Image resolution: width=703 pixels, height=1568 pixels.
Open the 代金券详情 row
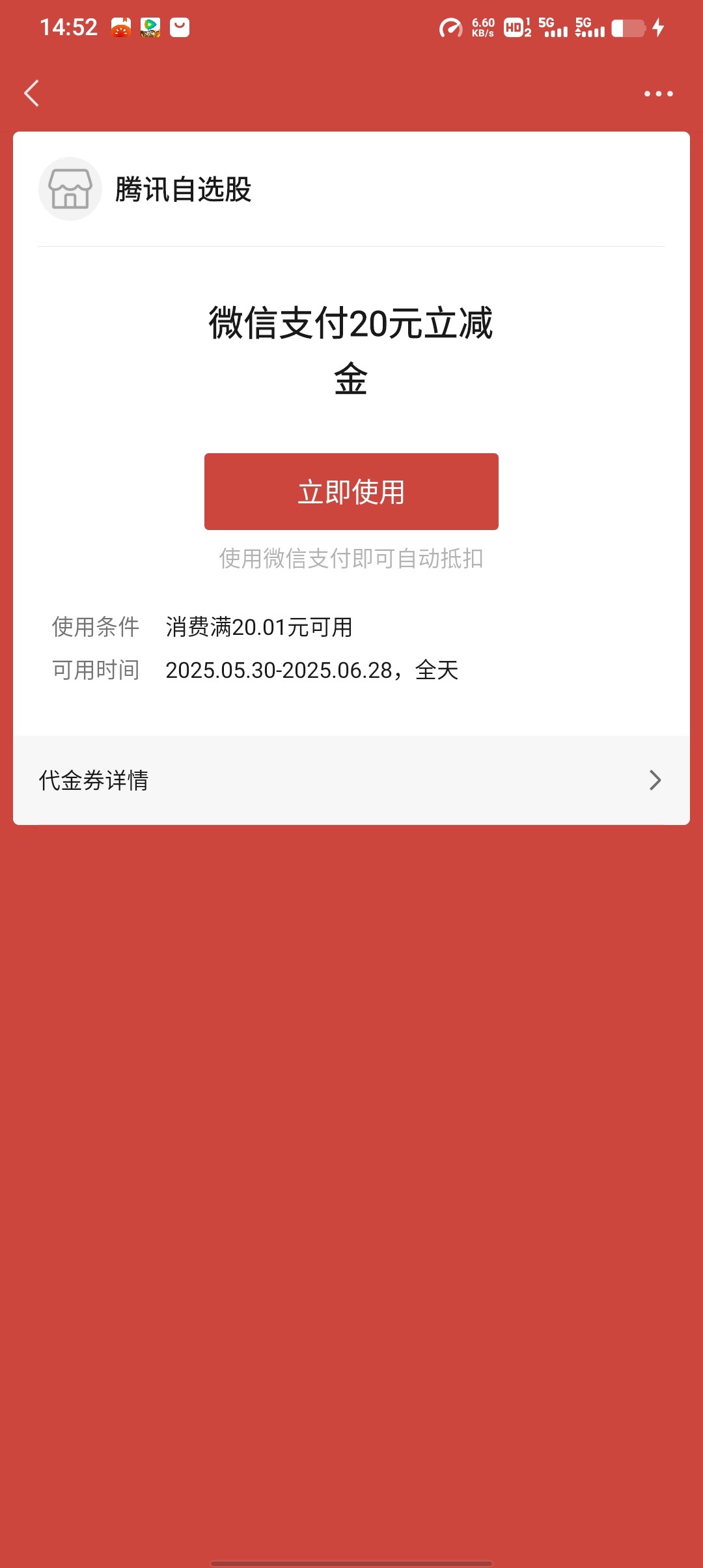coord(351,780)
